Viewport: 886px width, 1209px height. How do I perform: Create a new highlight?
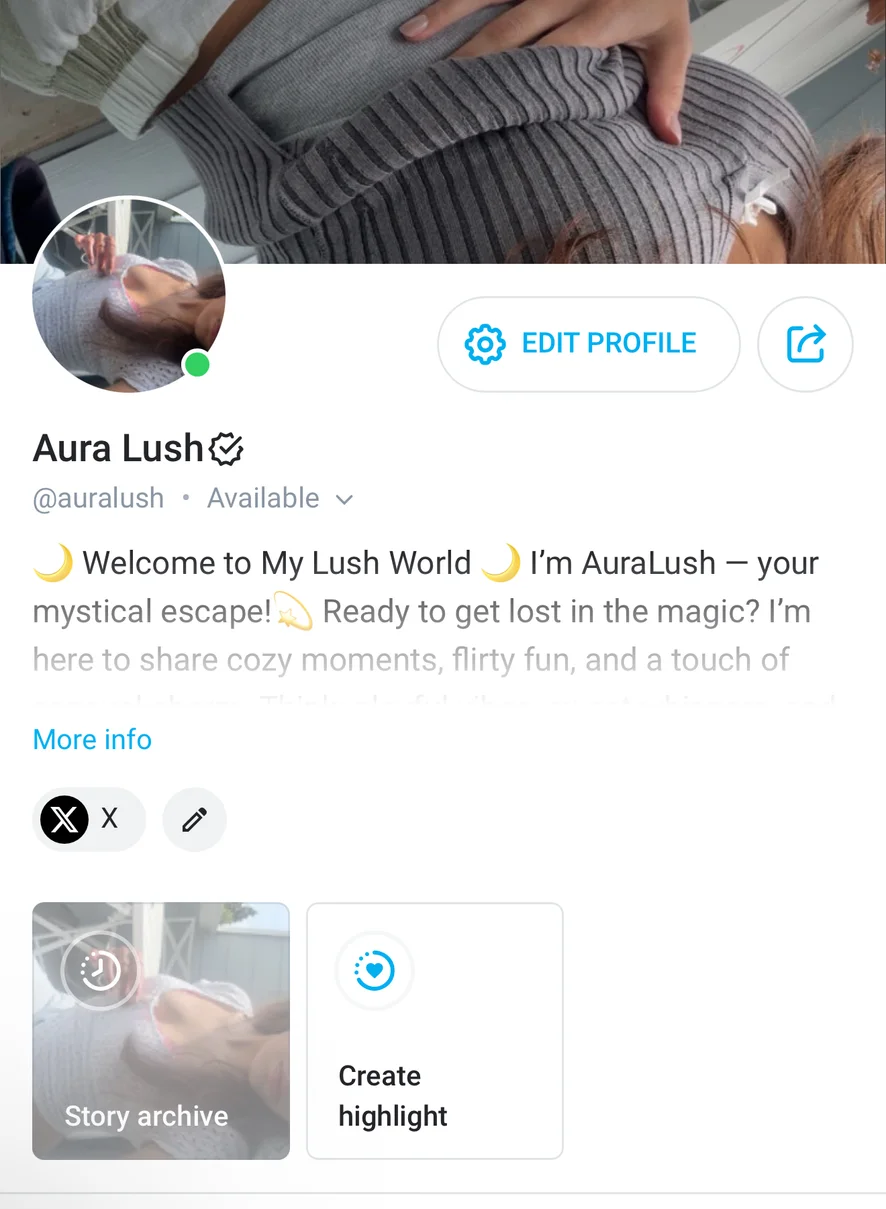point(434,1030)
